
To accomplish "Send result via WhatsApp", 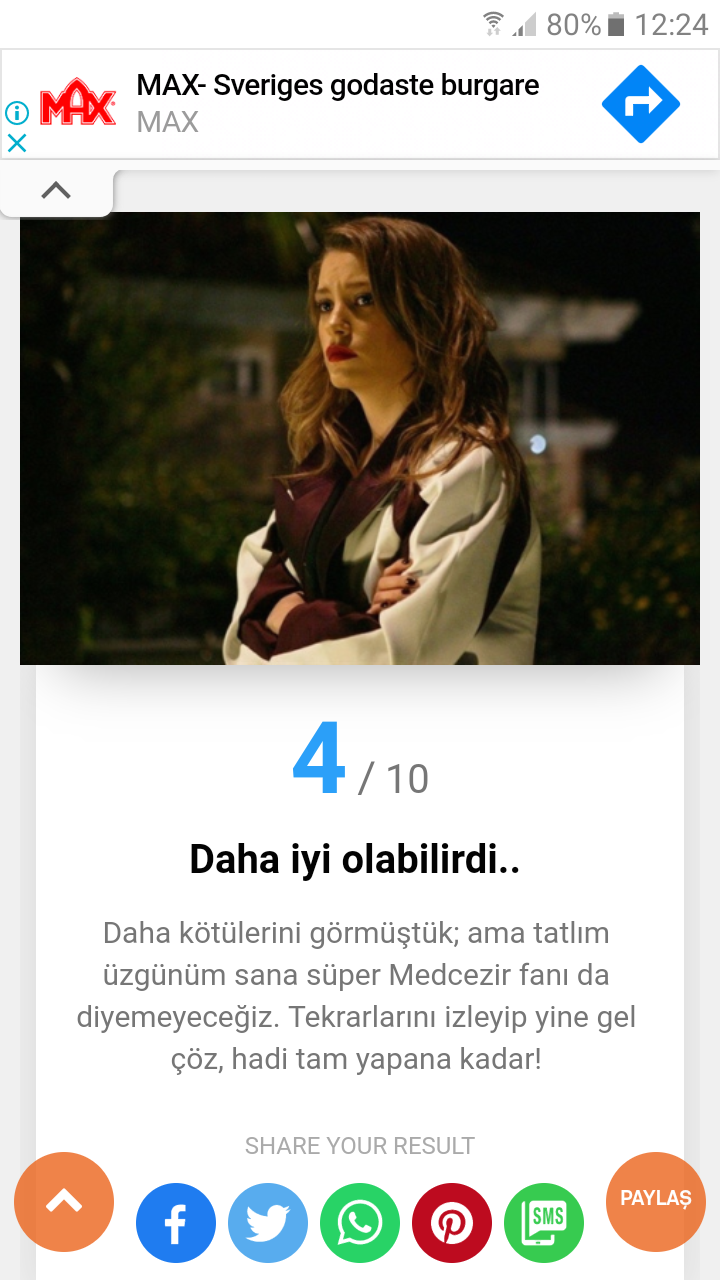I will point(360,1222).
